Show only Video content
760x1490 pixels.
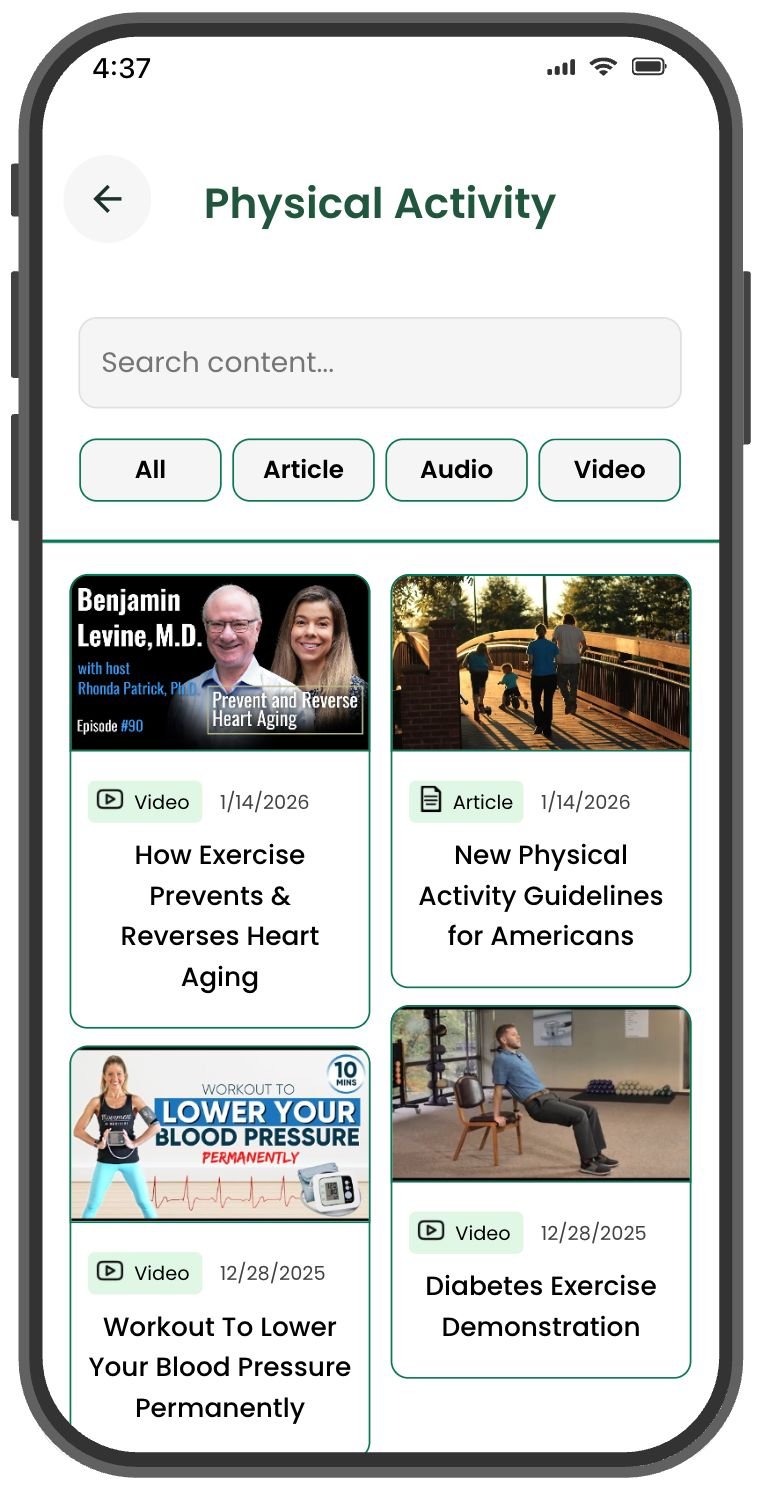click(609, 470)
